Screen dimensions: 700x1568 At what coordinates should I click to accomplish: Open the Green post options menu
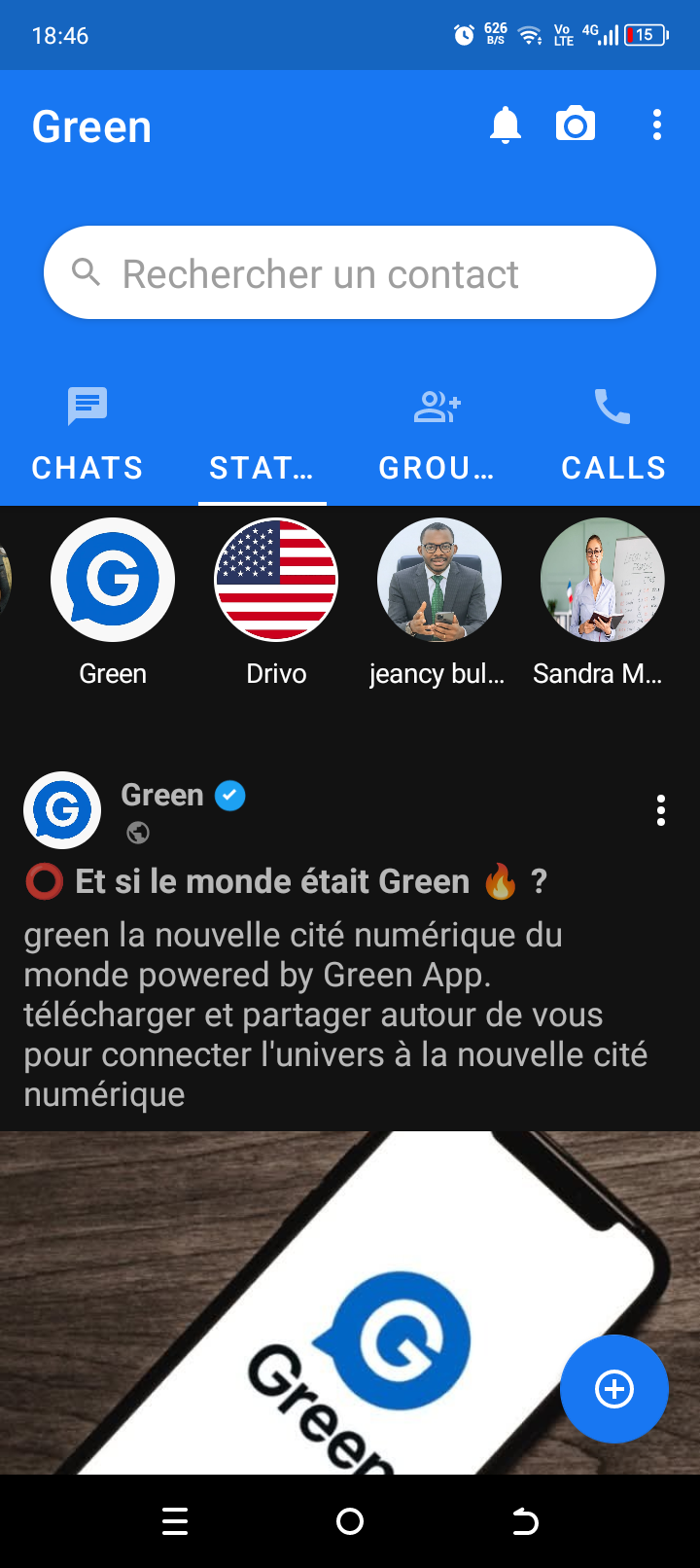(x=661, y=810)
